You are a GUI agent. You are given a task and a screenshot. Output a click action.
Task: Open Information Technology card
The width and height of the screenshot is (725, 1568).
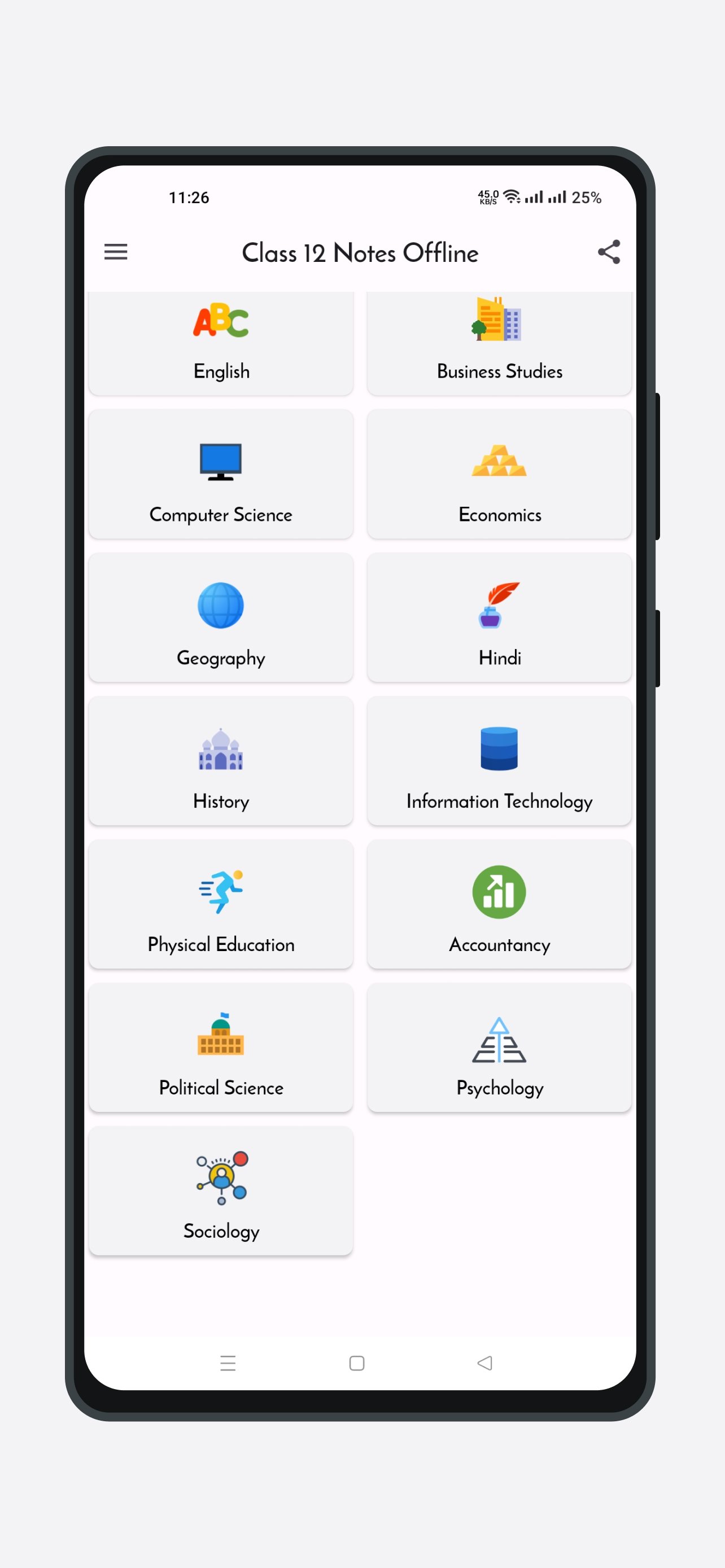pos(499,761)
